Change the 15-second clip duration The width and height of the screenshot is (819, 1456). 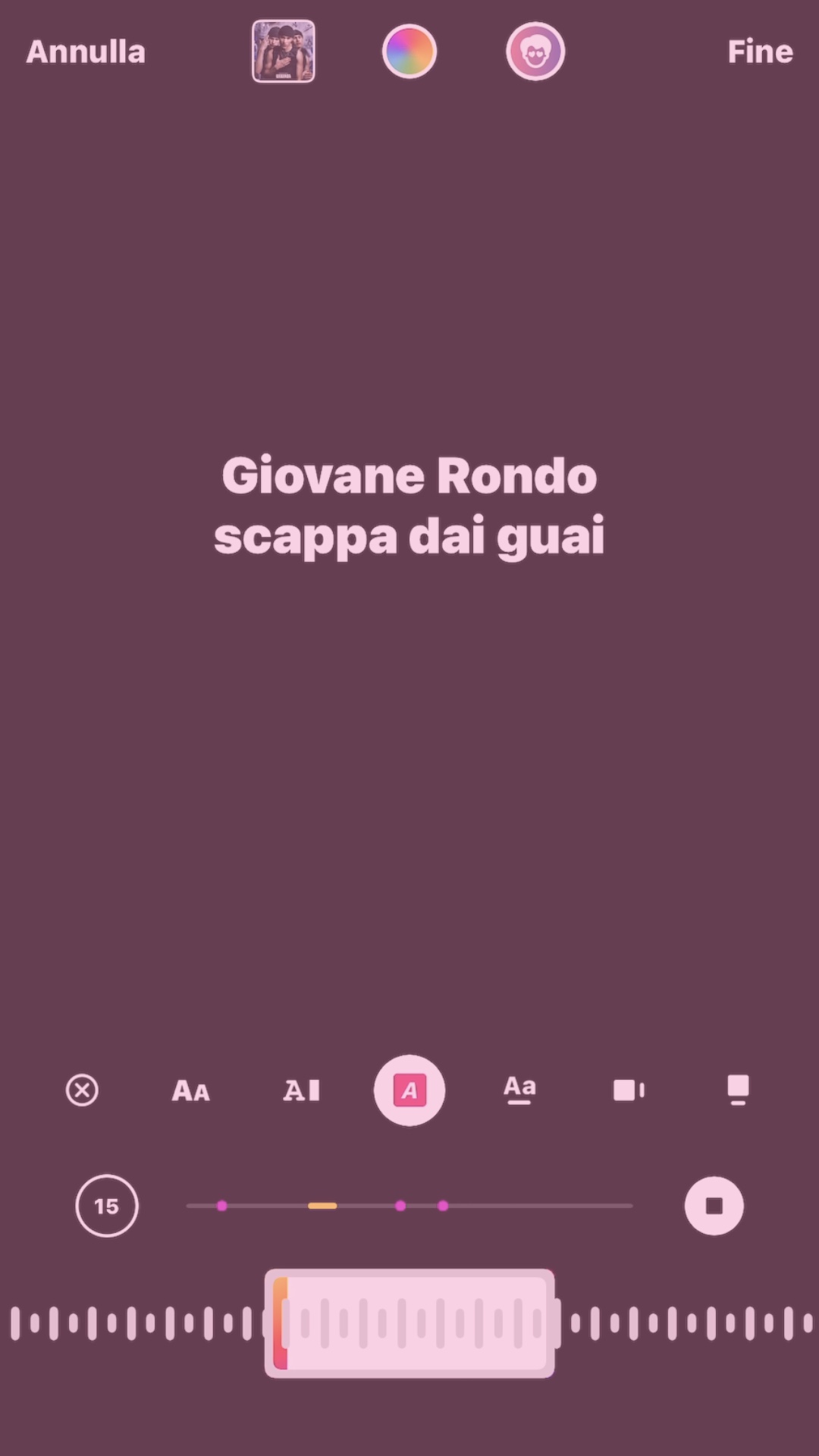pos(107,1206)
